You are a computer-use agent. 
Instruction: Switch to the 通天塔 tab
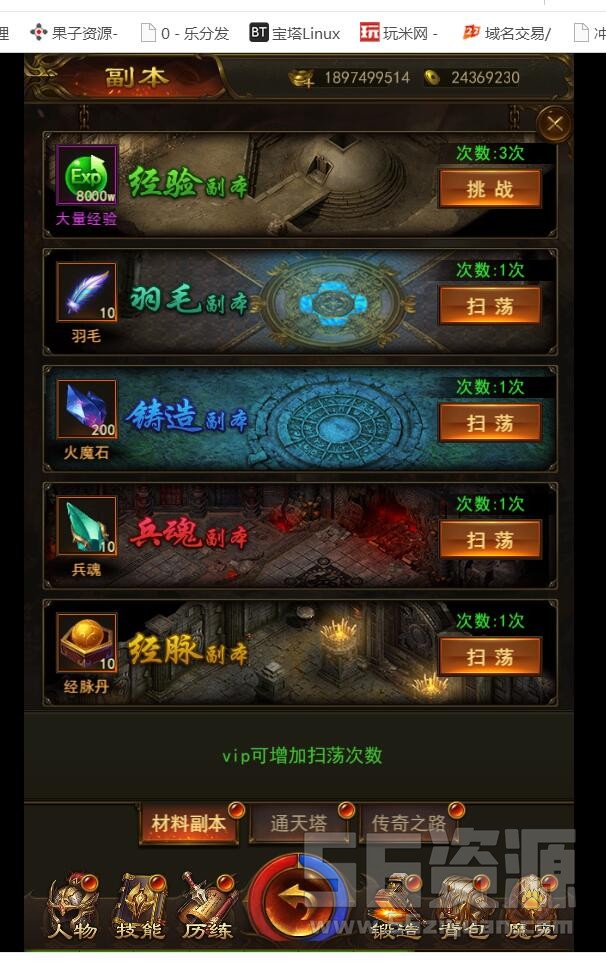299,824
